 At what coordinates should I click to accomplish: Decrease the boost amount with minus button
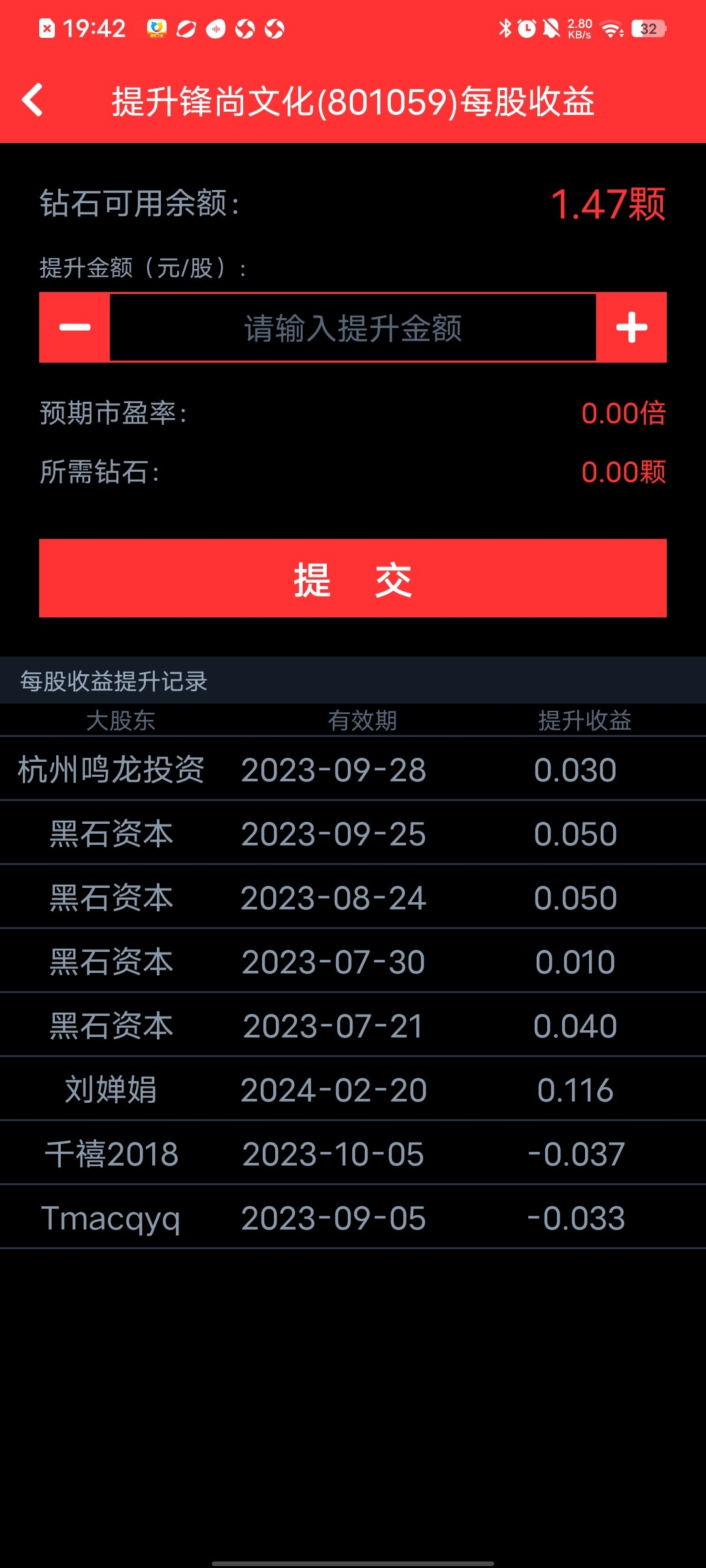[x=75, y=327]
